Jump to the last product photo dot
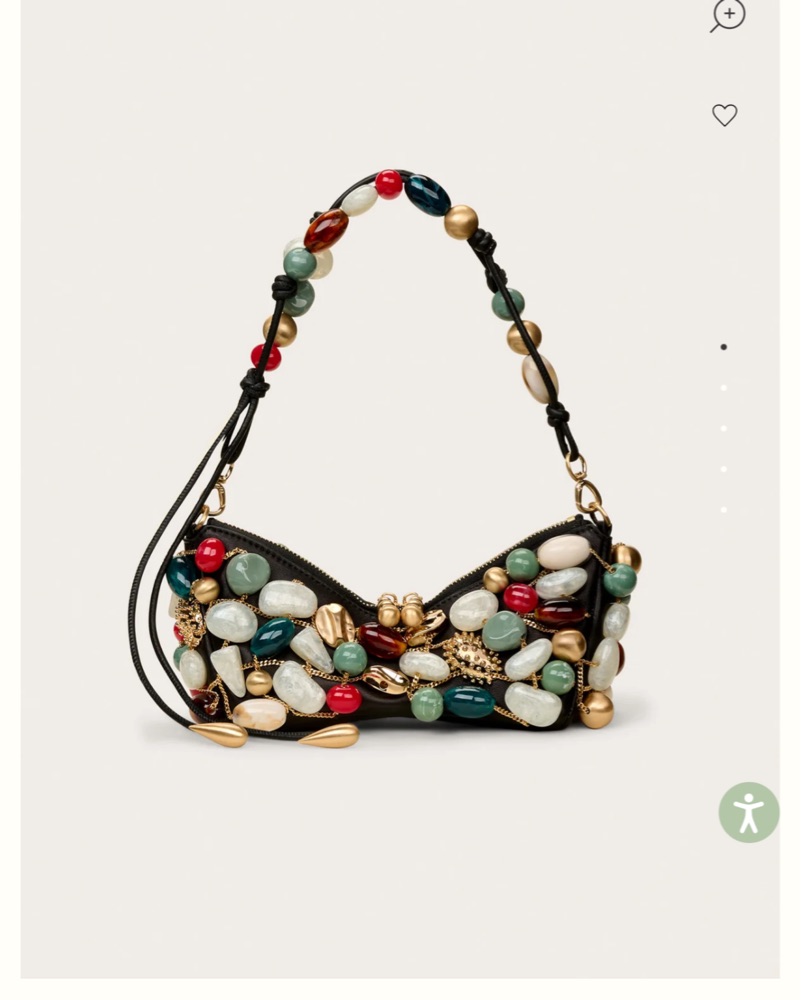The width and height of the screenshot is (801, 1000). (724, 510)
